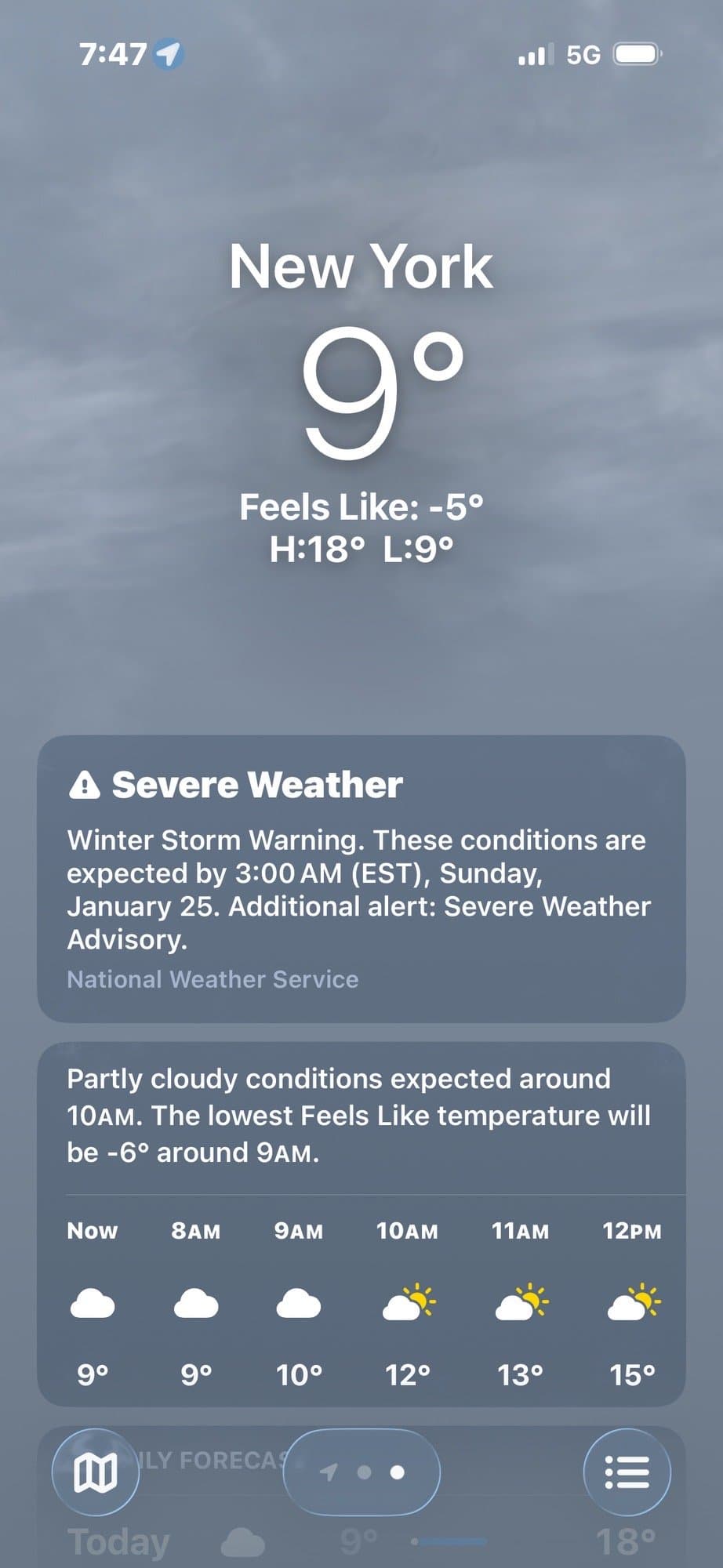Tap the location page indicator
This screenshot has width=723, height=1568.
(361, 1472)
